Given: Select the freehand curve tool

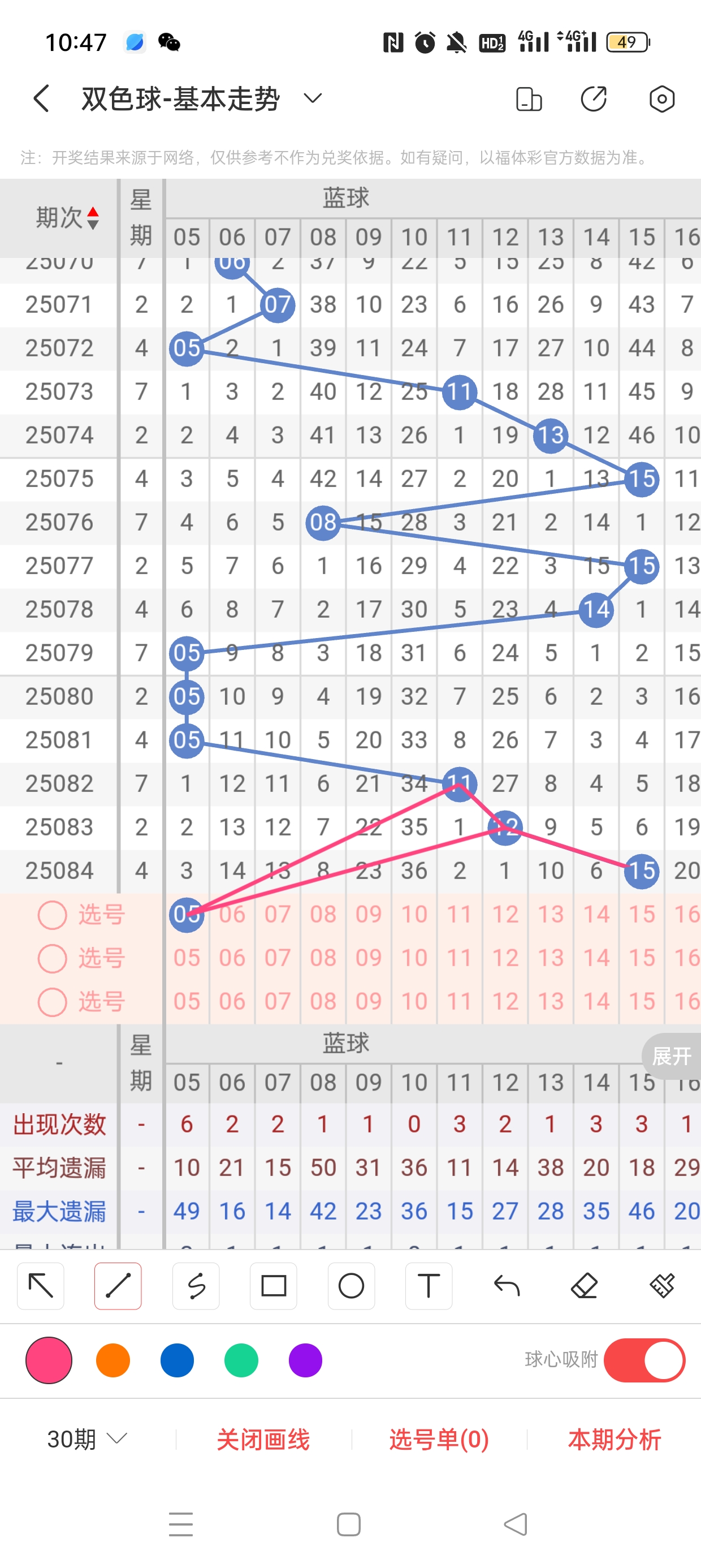Looking at the screenshot, I should 196,1286.
